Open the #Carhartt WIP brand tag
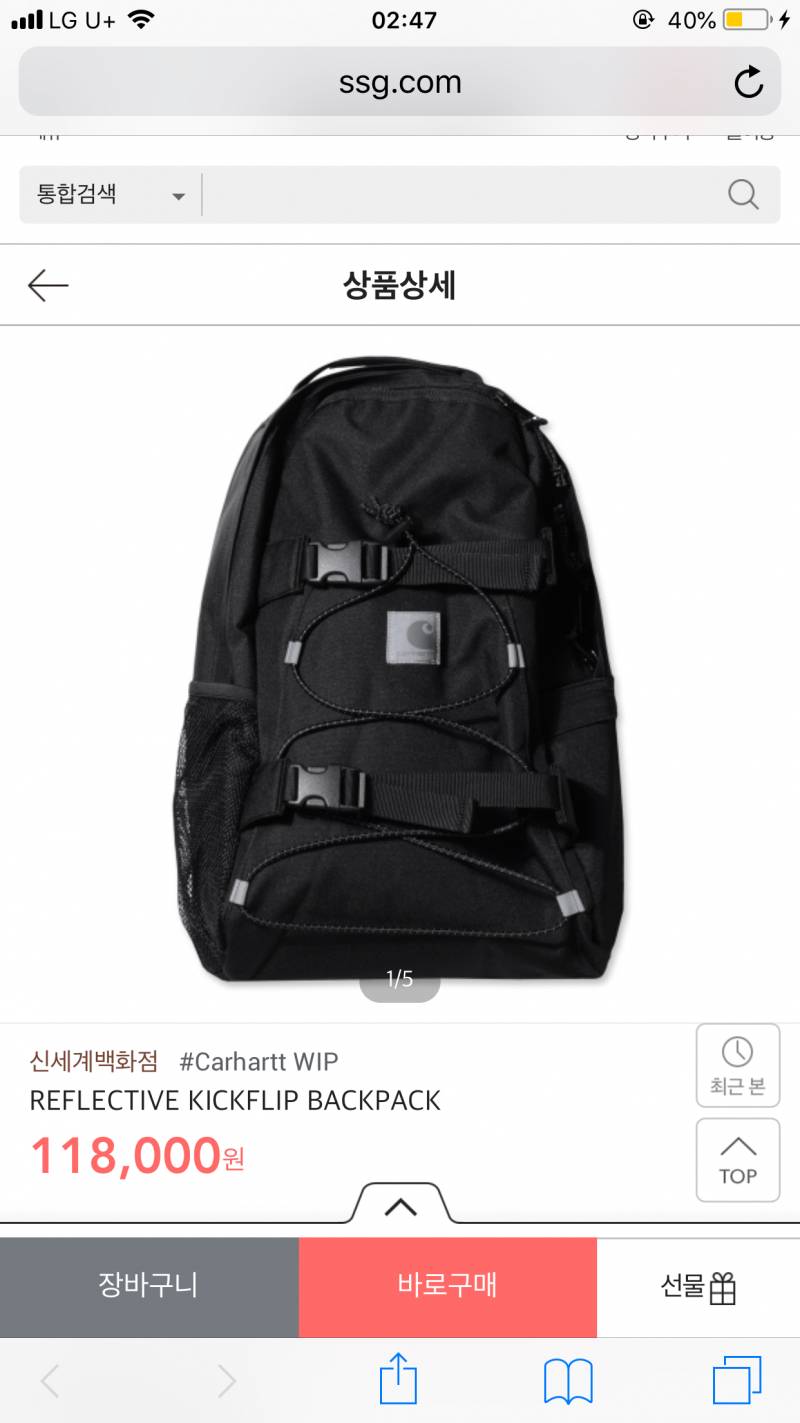Viewport: 800px width, 1423px height. (x=258, y=1060)
